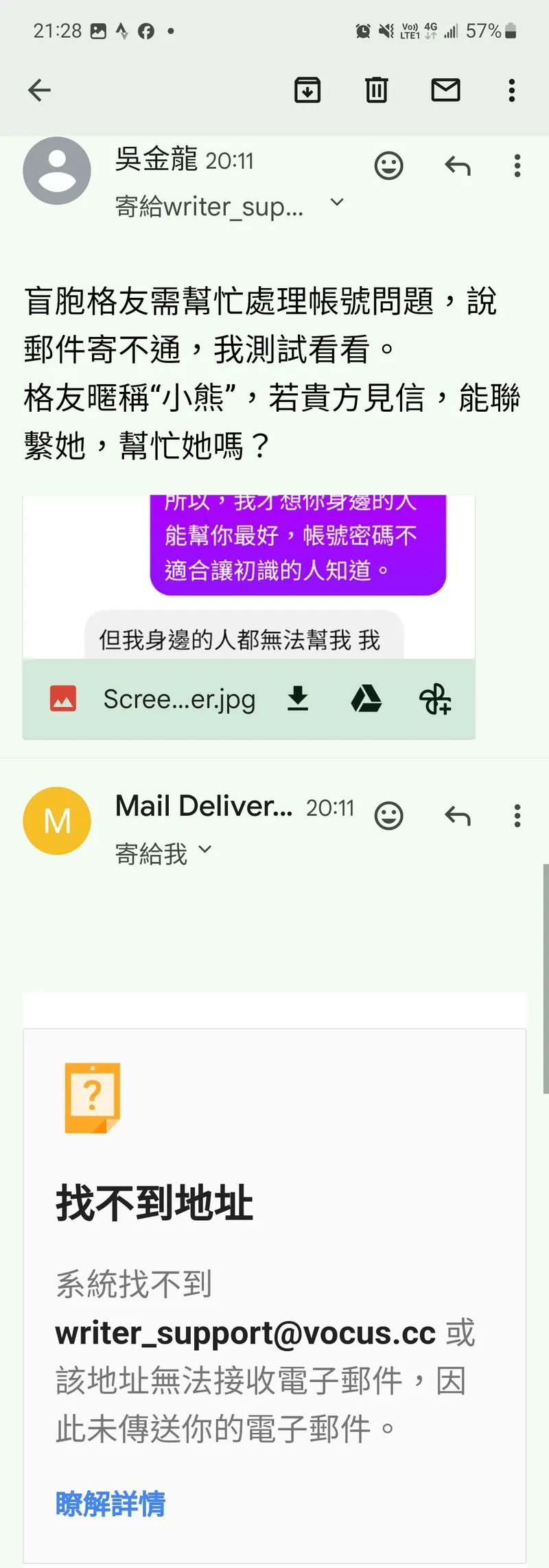The width and height of the screenshot is (549, 1568).
Task: Open the 瞭解詳情 link
Action: coord(110,1503)
